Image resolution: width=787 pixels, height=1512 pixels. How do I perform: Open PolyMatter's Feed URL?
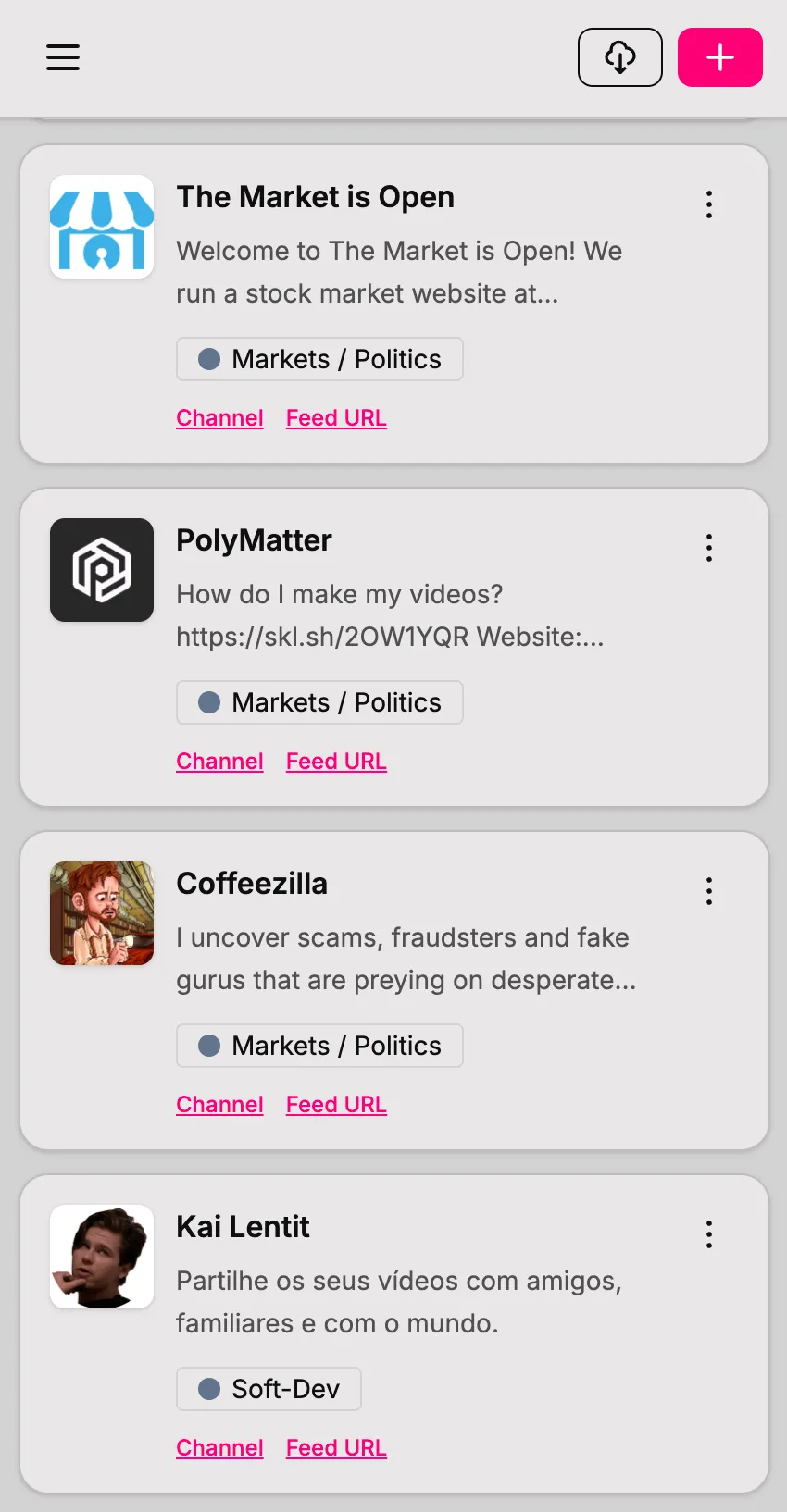pos(336,762)
